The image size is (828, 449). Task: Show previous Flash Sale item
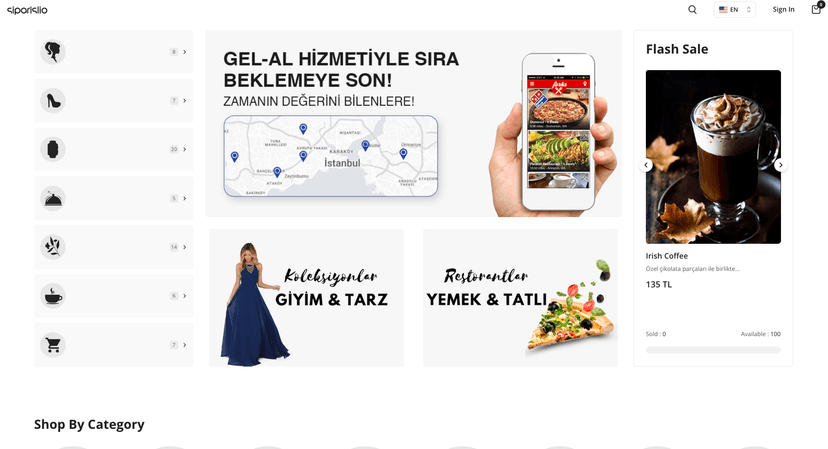tap(646, 165)
